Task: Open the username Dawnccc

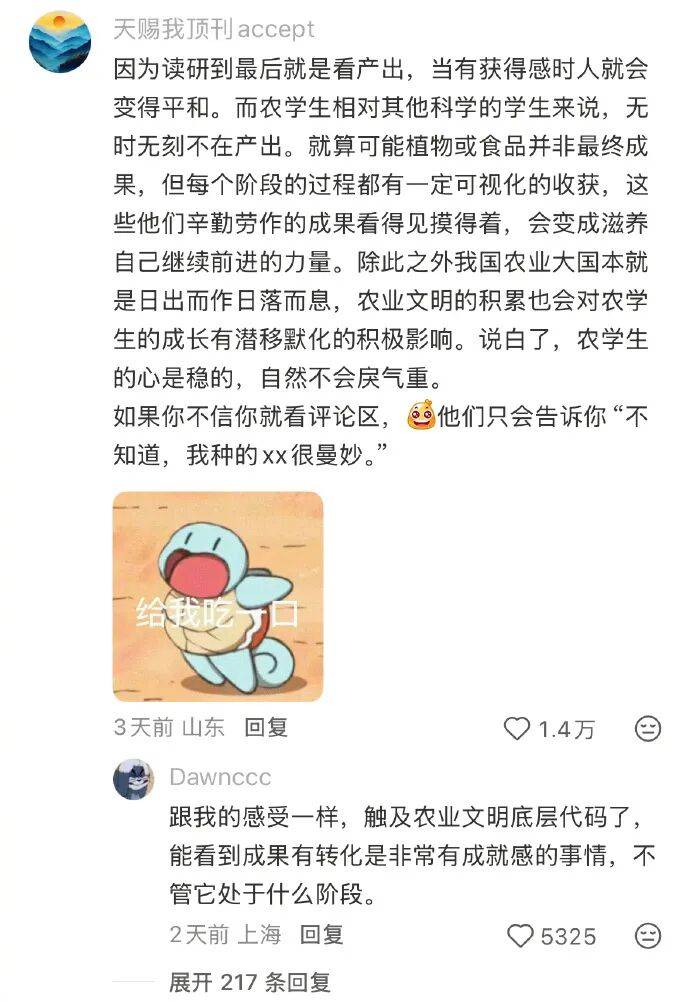Action: pos(220,778)
